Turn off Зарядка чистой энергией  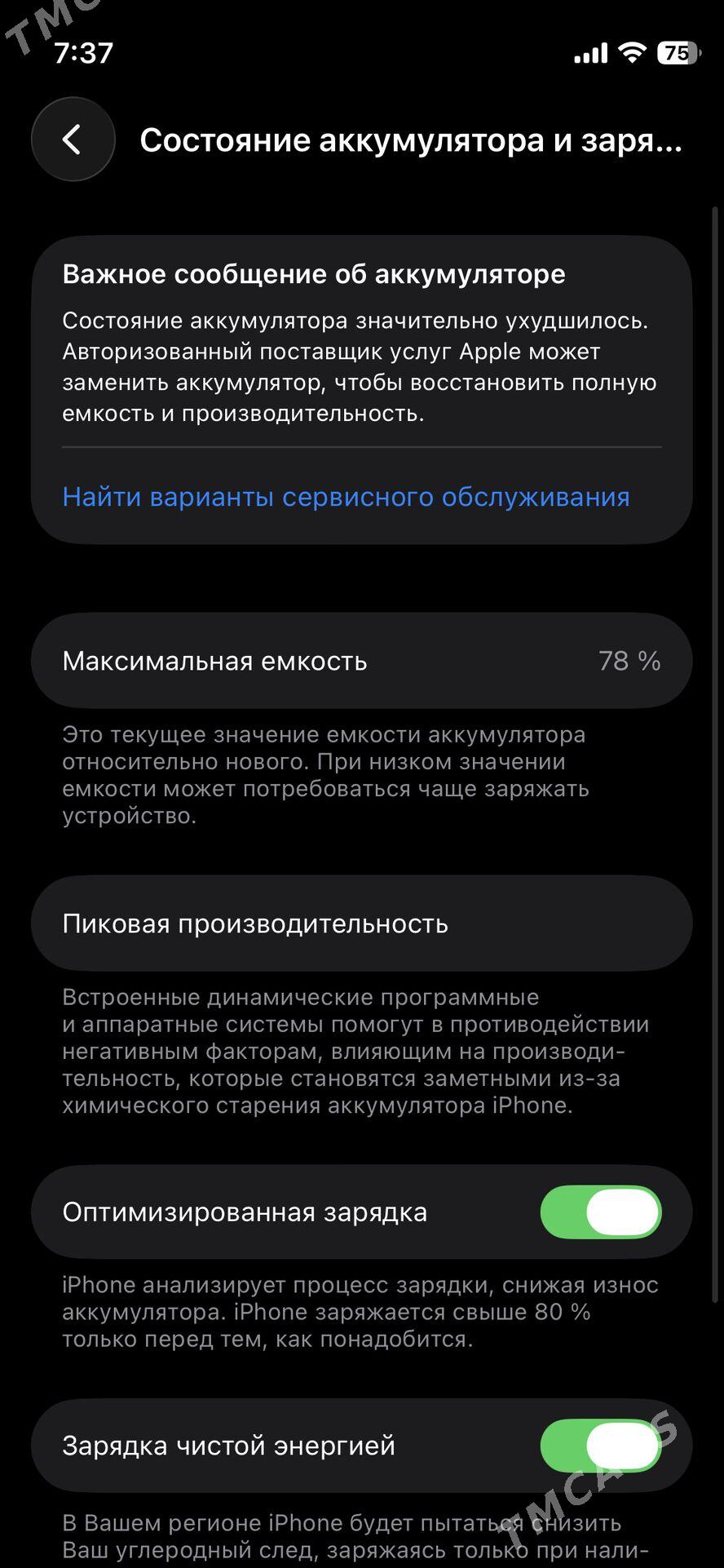[x=600, y=1446]
